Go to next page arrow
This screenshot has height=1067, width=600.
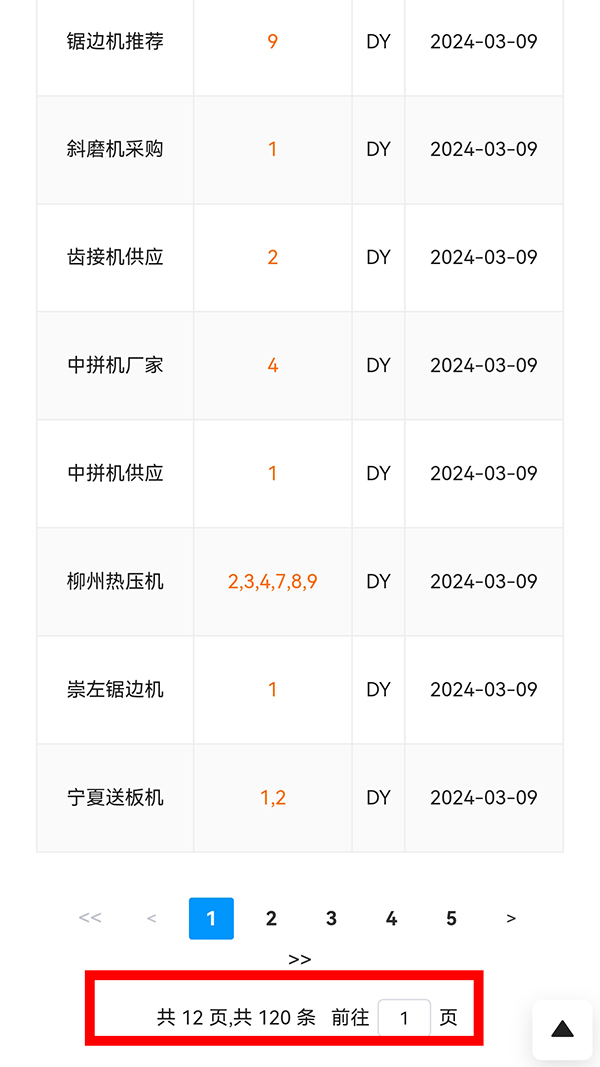511,918
